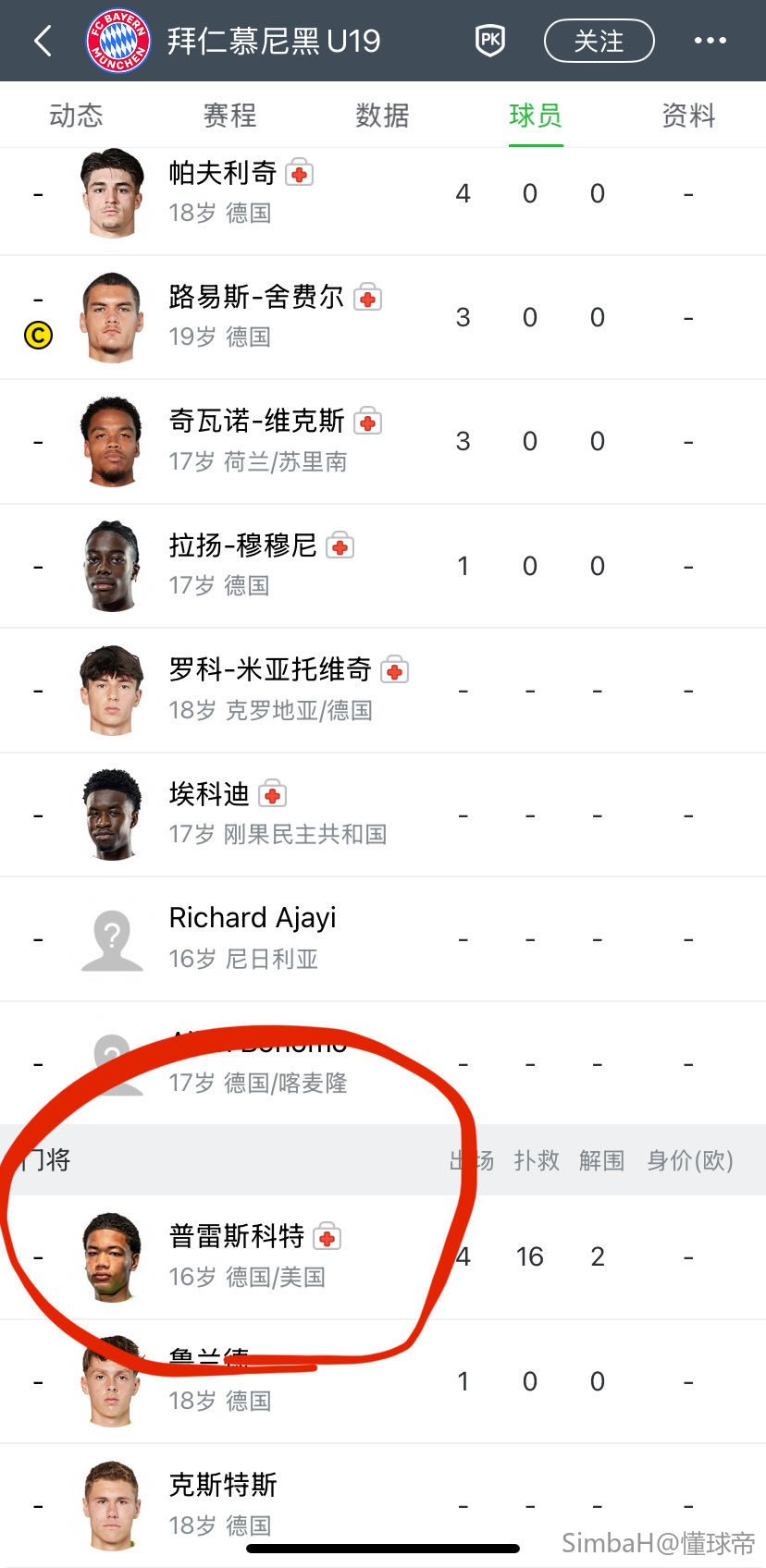766x1568 pixels.
Task: Open player 帕夫利奇's profile row
Action: (222, 193)
